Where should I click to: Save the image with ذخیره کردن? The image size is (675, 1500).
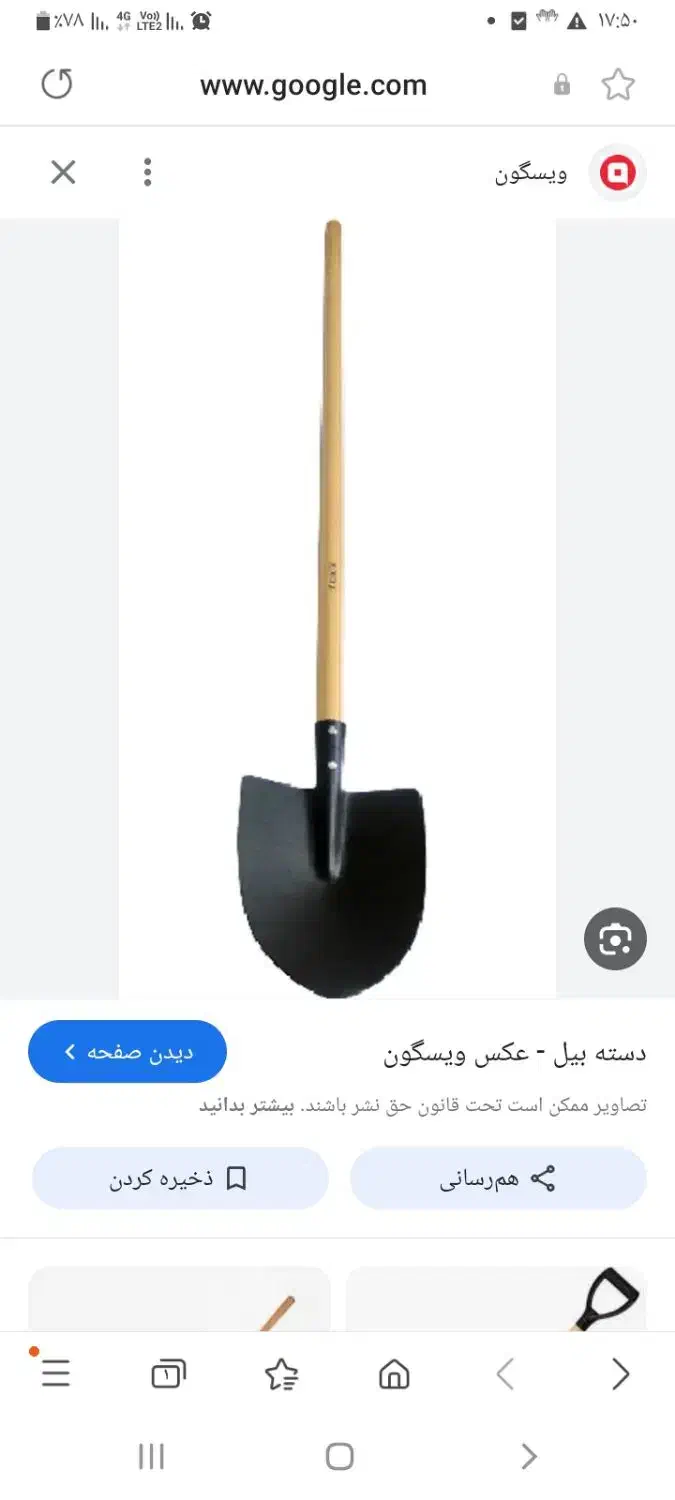coord(180,1178)
